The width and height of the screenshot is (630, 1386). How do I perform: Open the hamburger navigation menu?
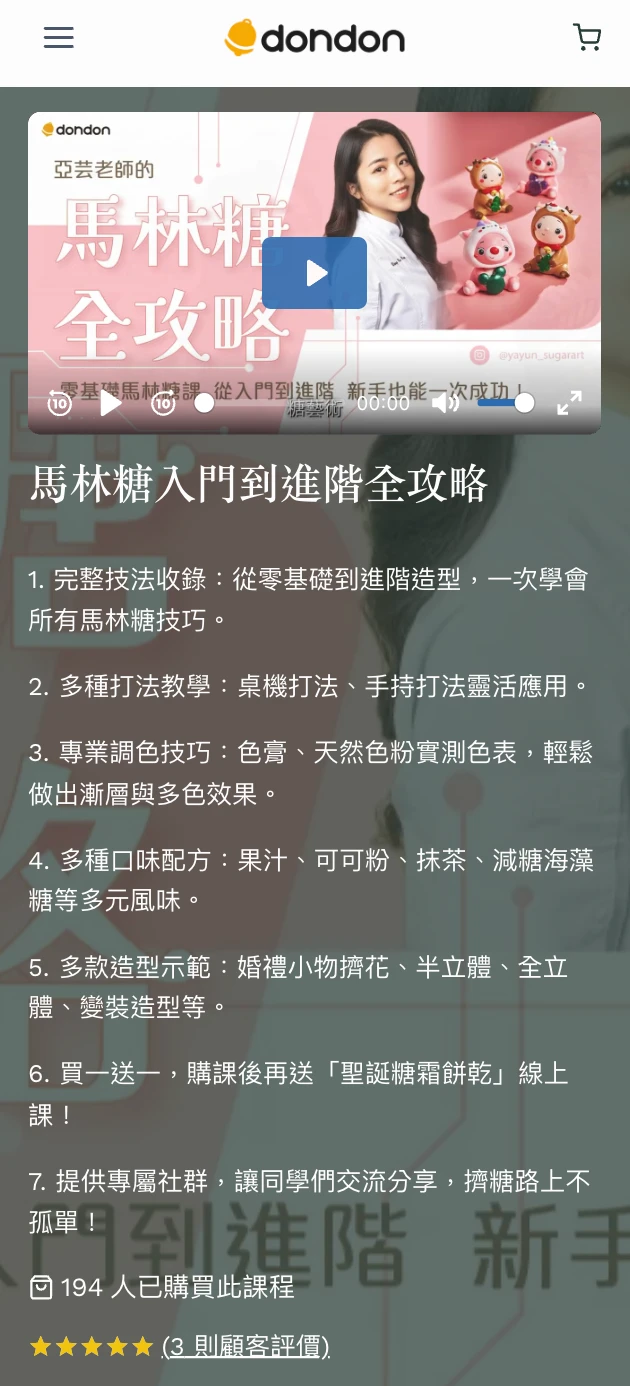click(59, 38)
